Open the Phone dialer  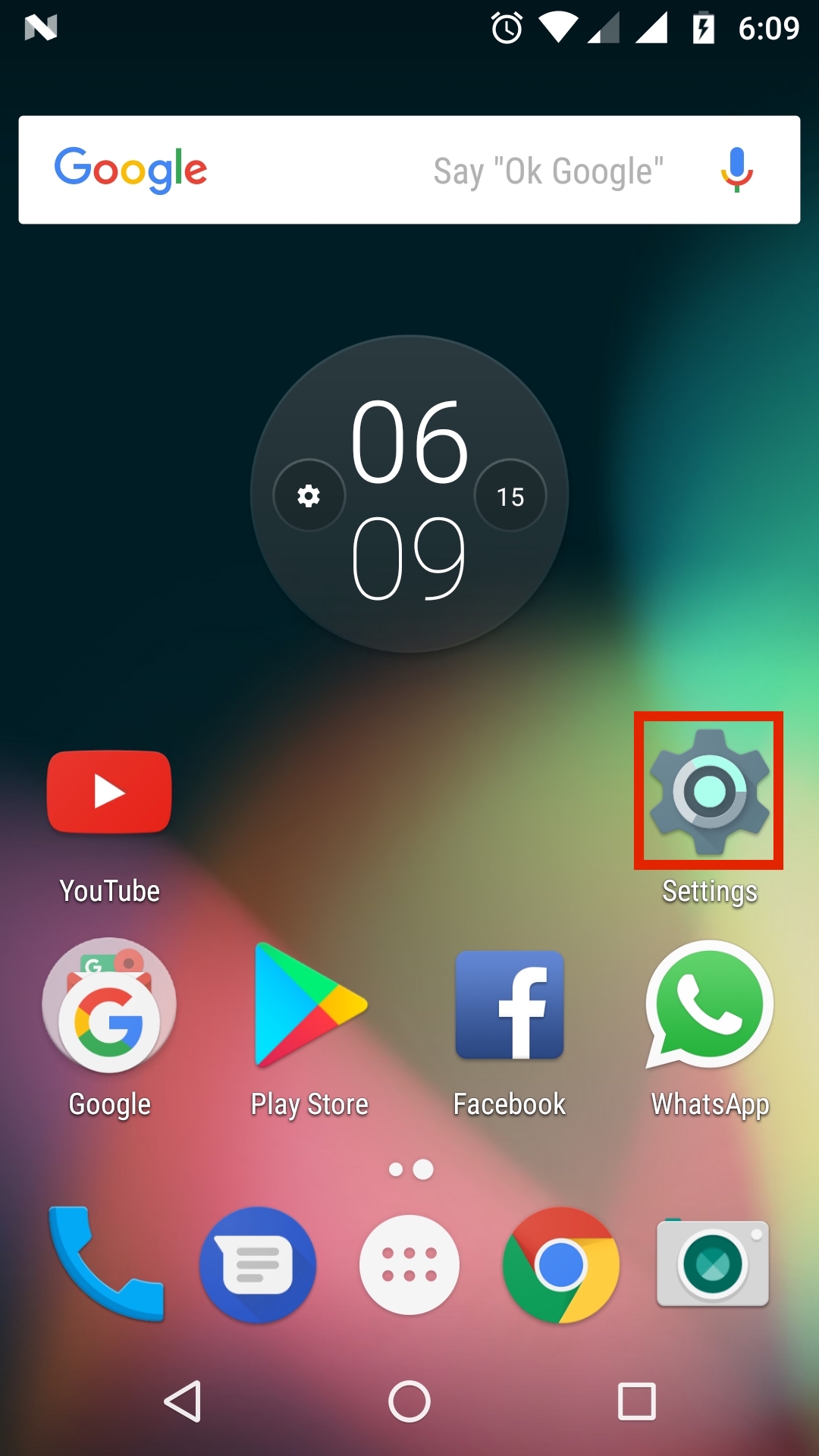point(106,1265)
